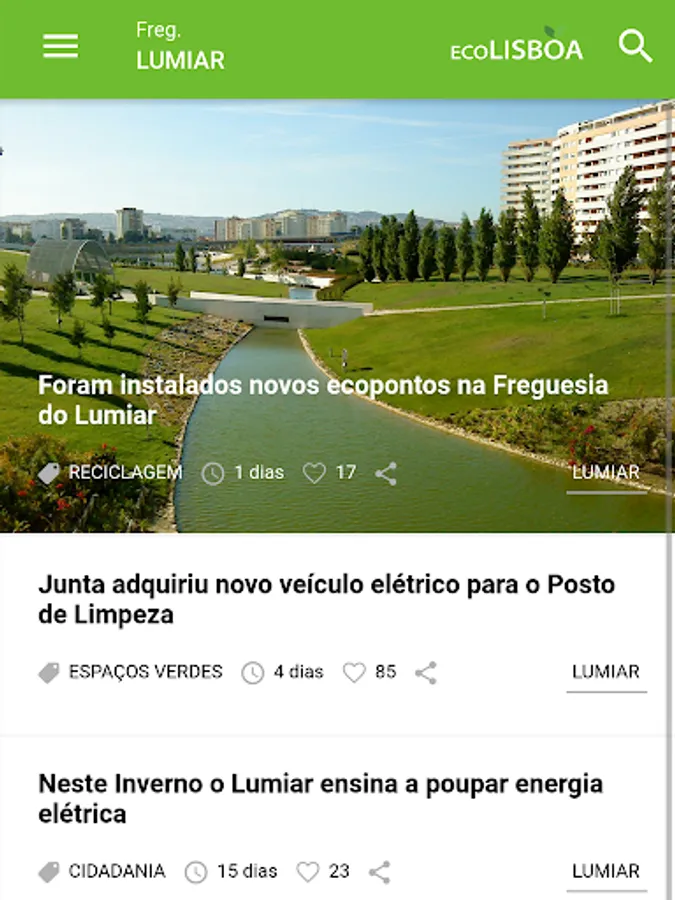This screenshot has width=675, height=900.
Task: Open the article about novos ecopontos
Action: (322, 400)
